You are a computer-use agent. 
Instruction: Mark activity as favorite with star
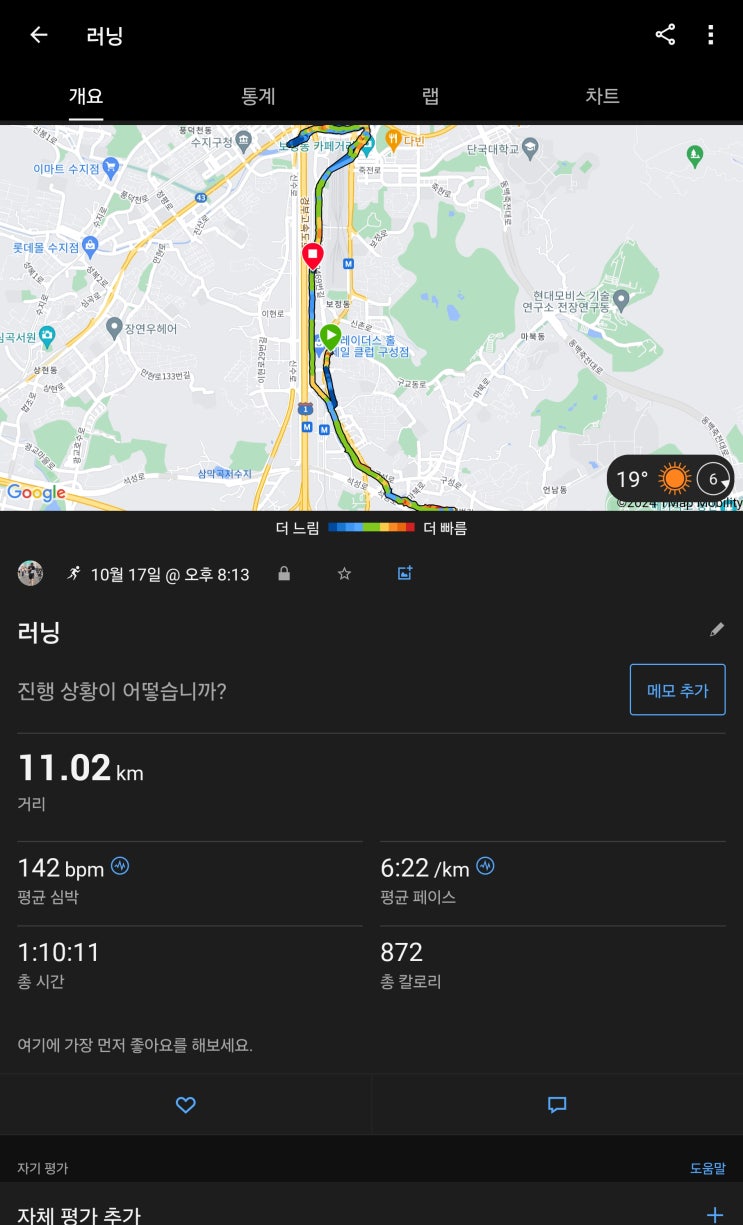344,574
